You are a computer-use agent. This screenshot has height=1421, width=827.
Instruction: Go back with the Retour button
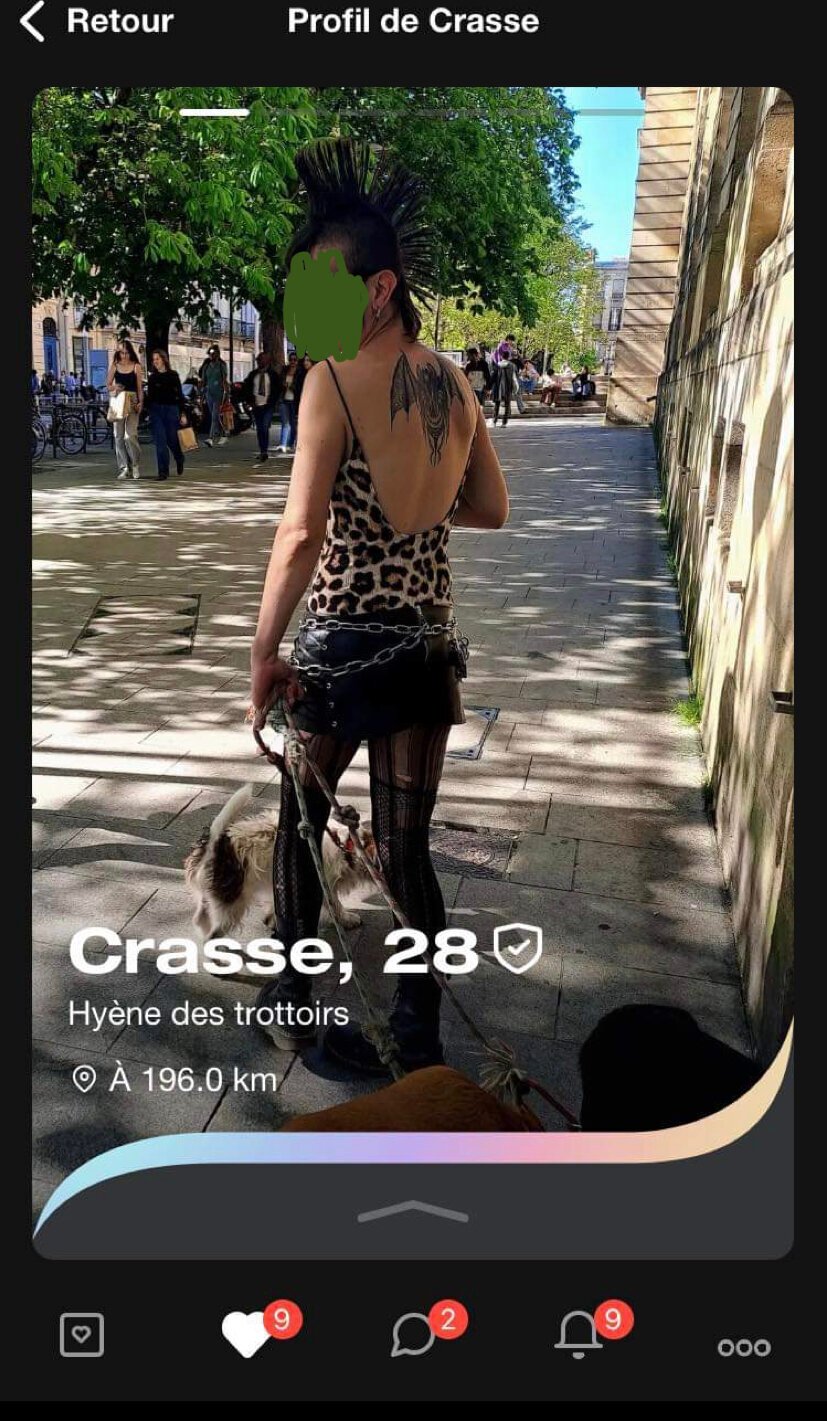[x=97, y=21]
